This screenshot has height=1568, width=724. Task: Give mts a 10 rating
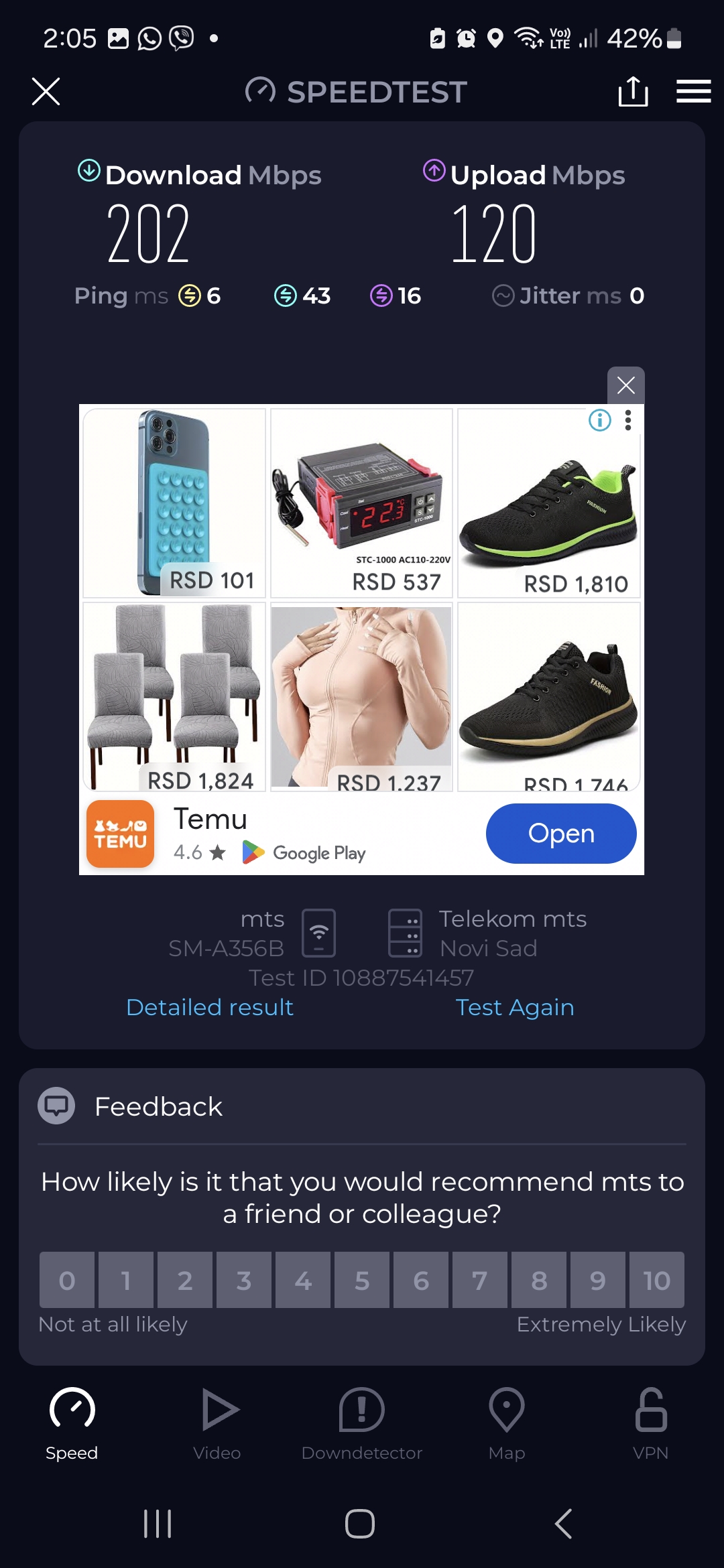tap(656, 1280)
